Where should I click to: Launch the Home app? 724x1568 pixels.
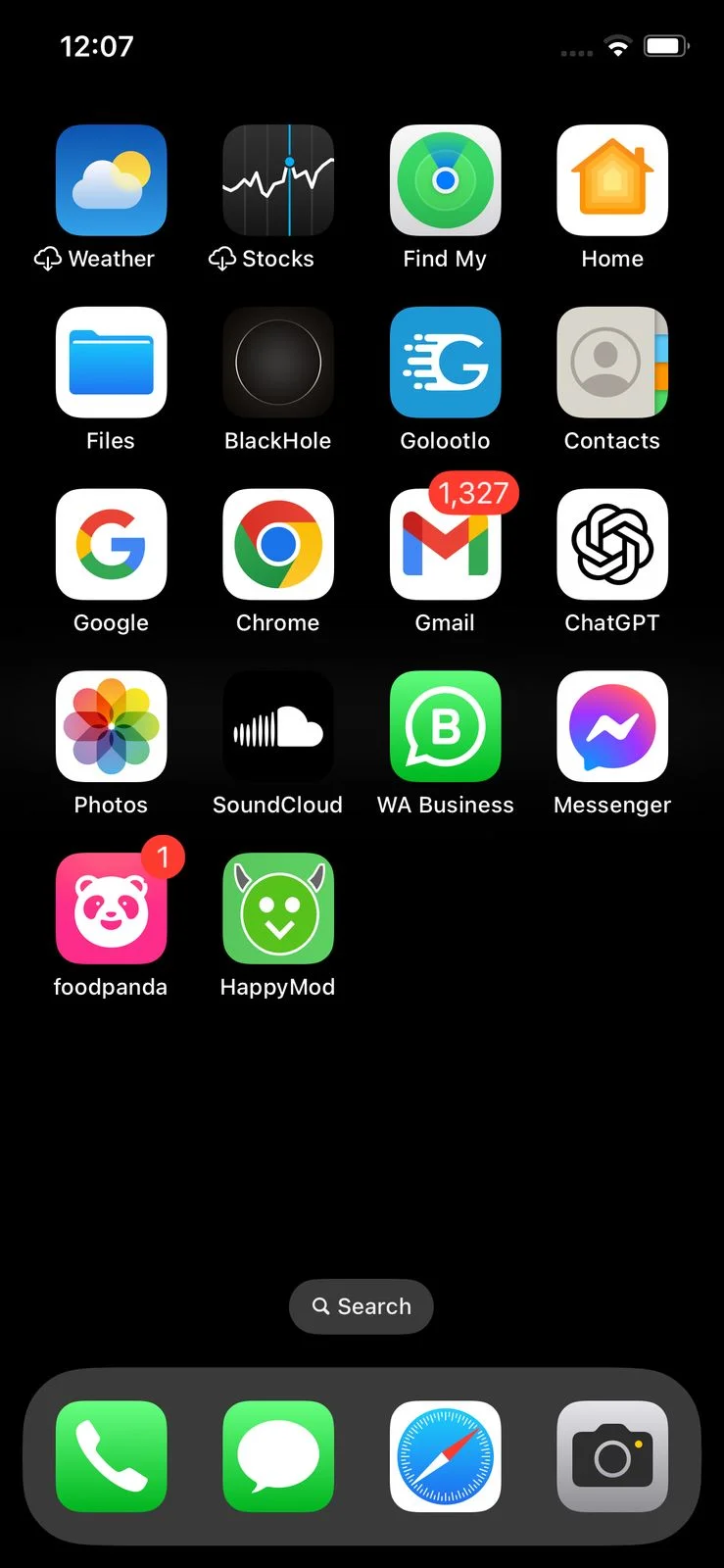612,180
